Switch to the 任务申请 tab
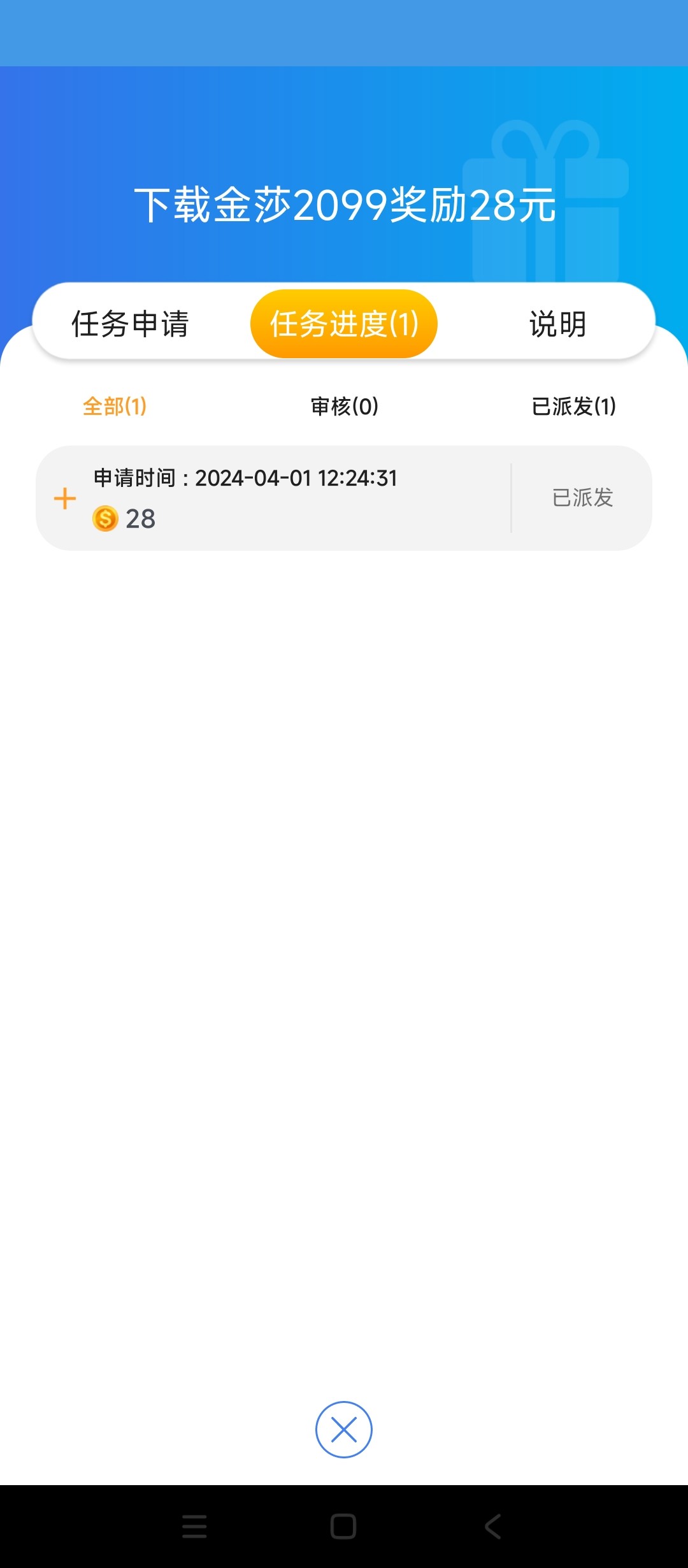This screenshot has width=688, height=1568. coord(130,324)
